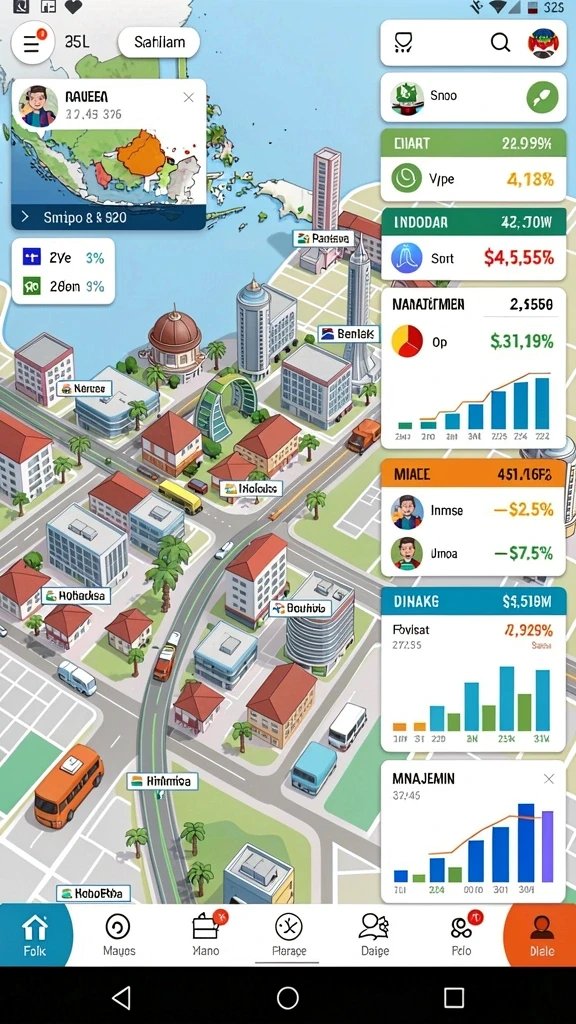Image resolution: width=576 pixels, height=1024 pixels.
Task: Expand the Smipo row on the map card
Action: click(108, 217)
